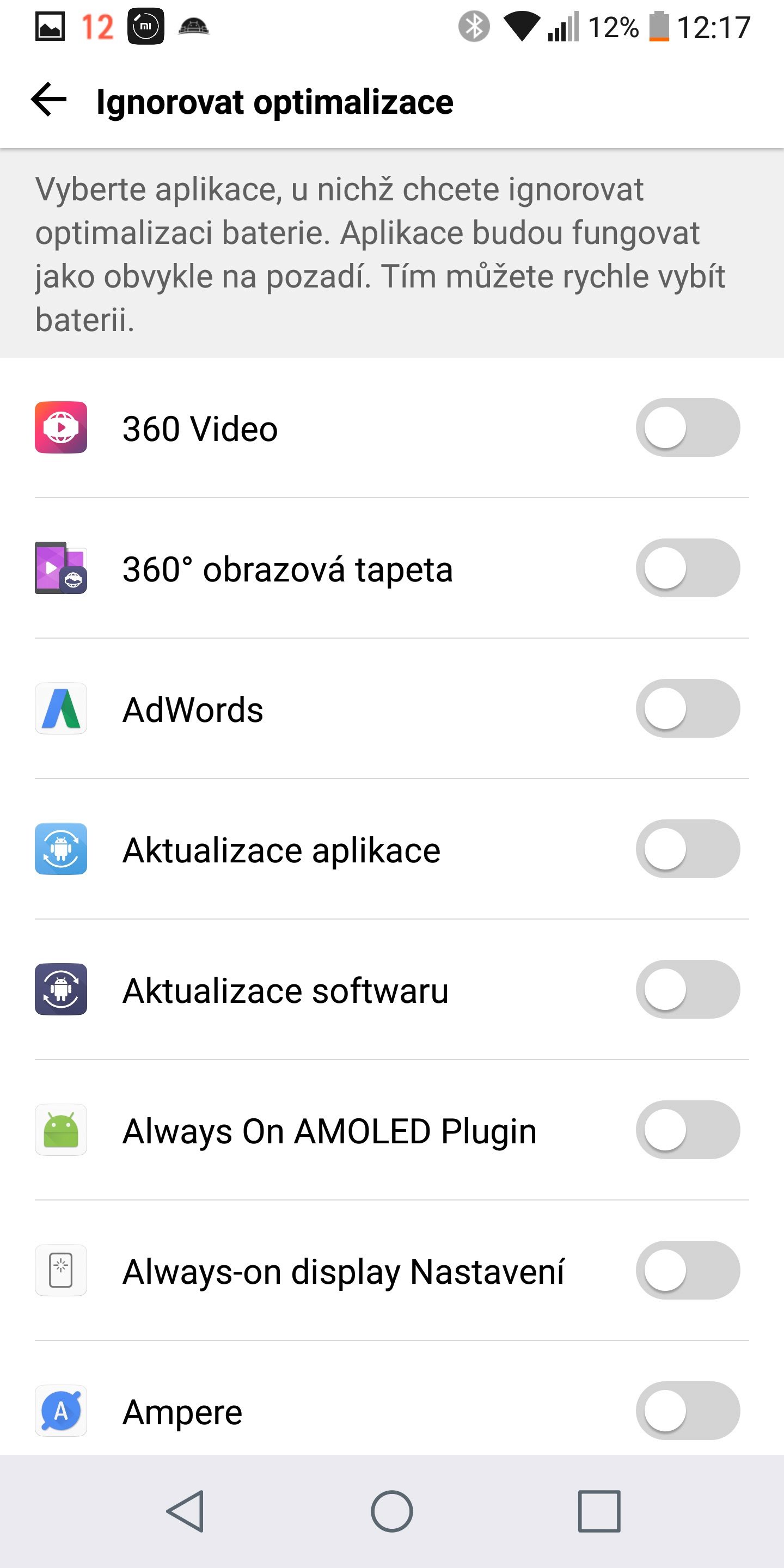This screenshot has height=1568, width=784.
Task: Go back using the arrow beside Ignorovat optimalizace
Action: (48, 100)
